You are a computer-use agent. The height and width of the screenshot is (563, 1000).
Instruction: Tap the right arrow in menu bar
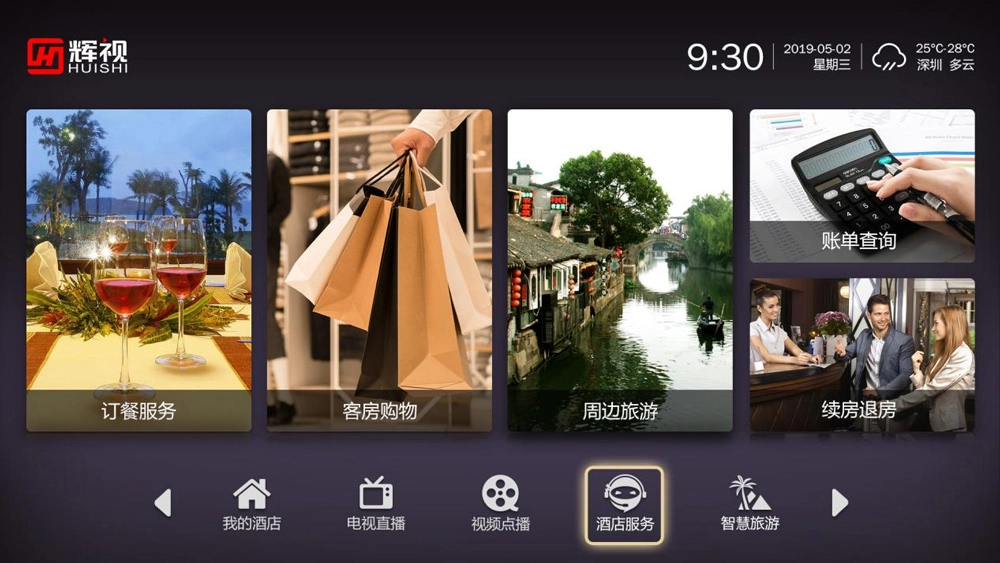839,502
